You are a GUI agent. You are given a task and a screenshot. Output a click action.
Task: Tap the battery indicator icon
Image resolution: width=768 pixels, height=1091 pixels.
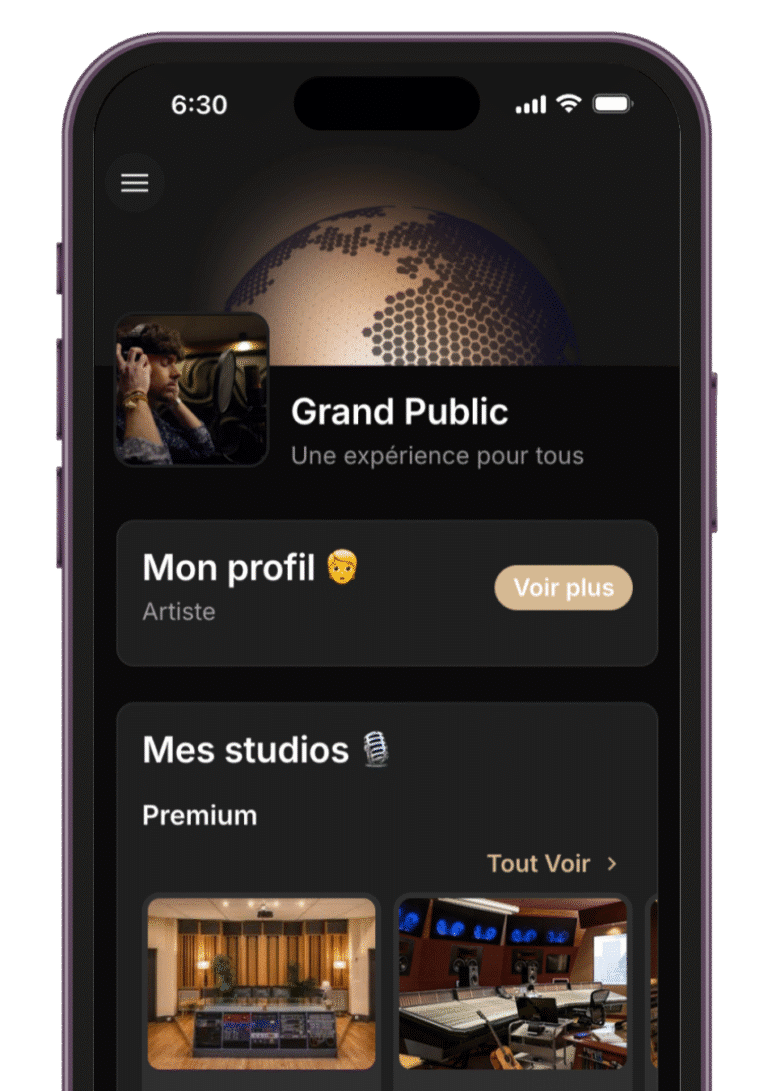pyautogui.click(x=611, y=102)
